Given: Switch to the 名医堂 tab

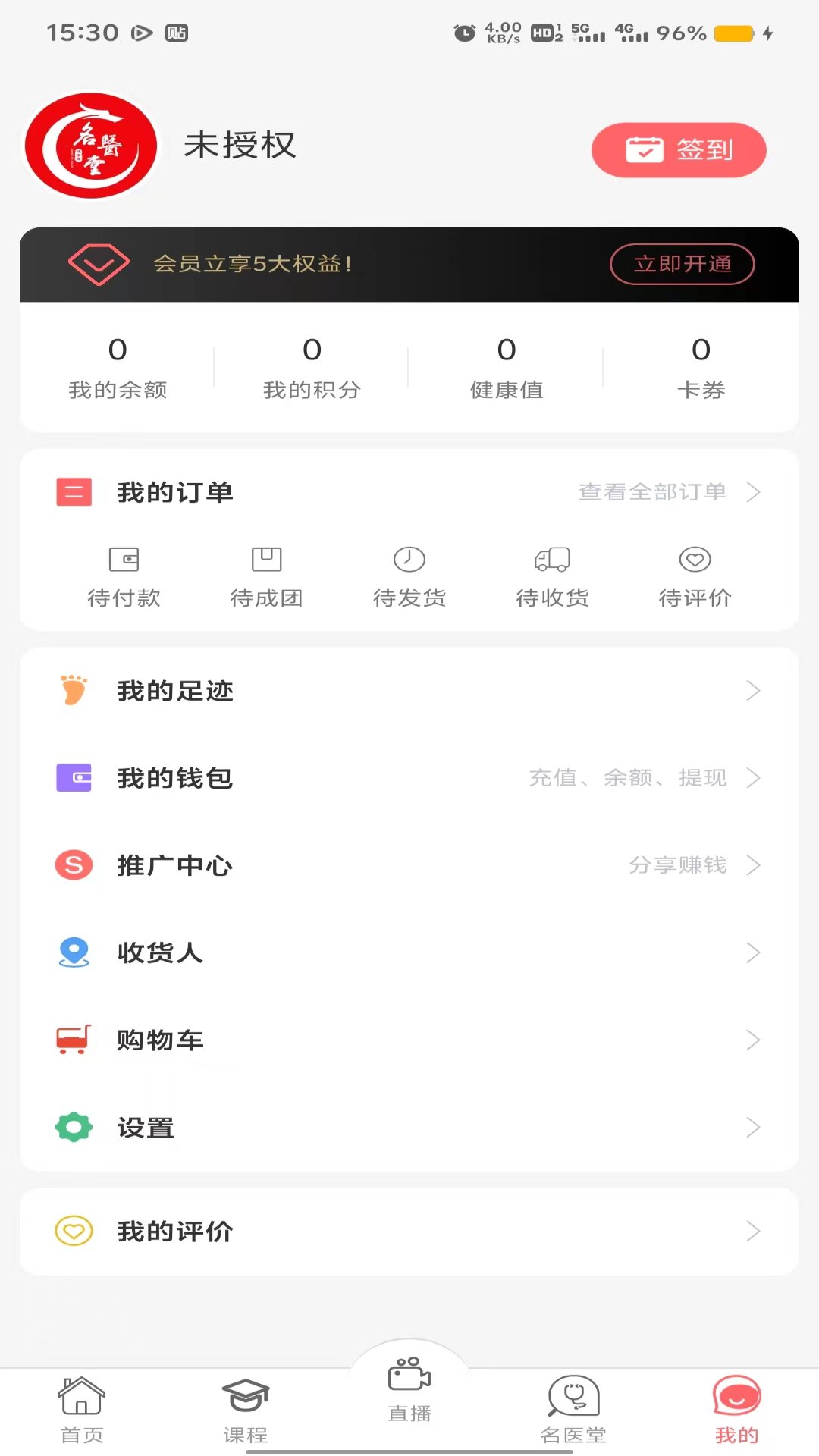Looking at the screenshot, I should (x=573, y=1410).
